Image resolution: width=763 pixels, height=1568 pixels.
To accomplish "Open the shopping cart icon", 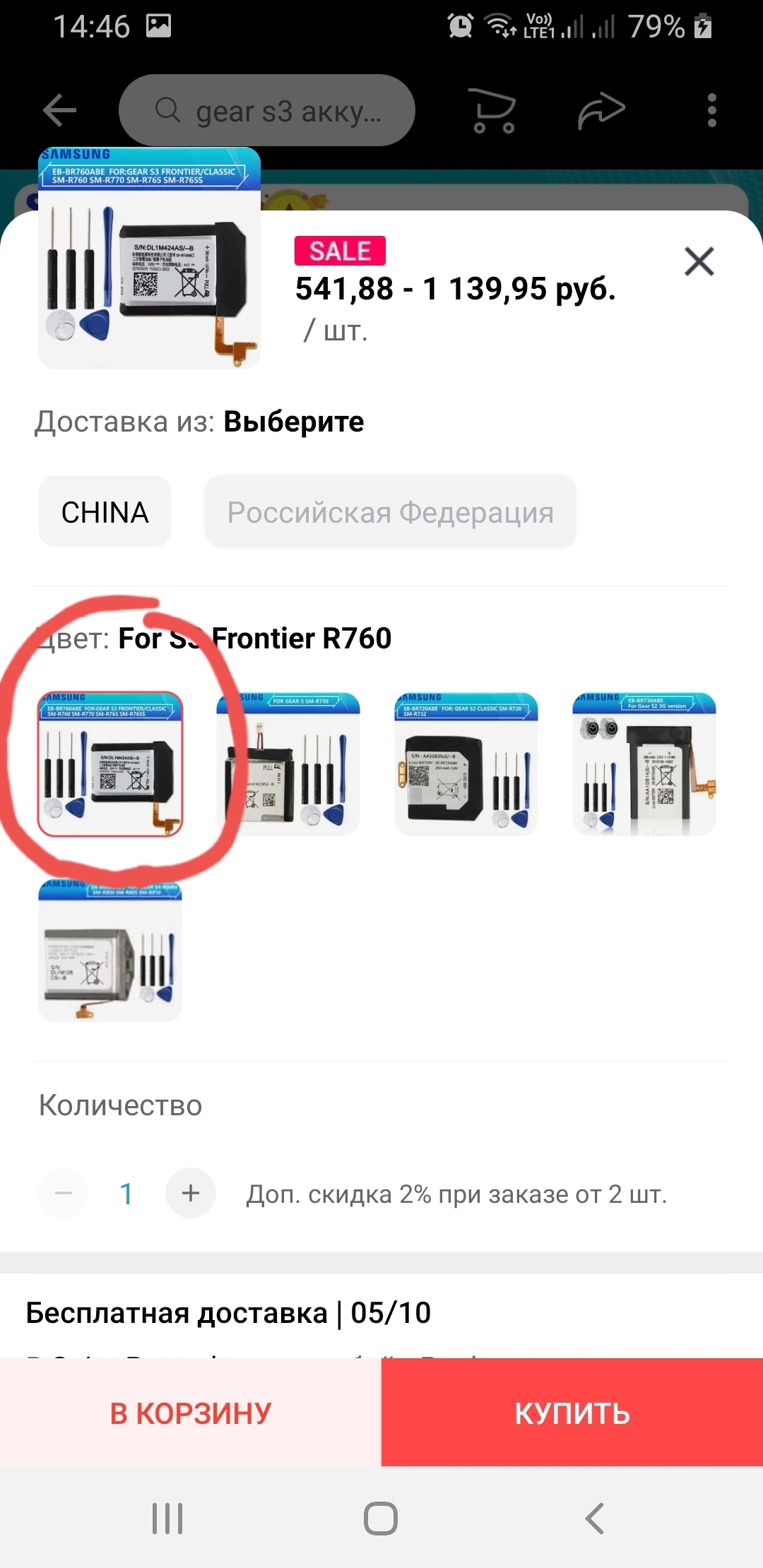I will coord(493,111).
